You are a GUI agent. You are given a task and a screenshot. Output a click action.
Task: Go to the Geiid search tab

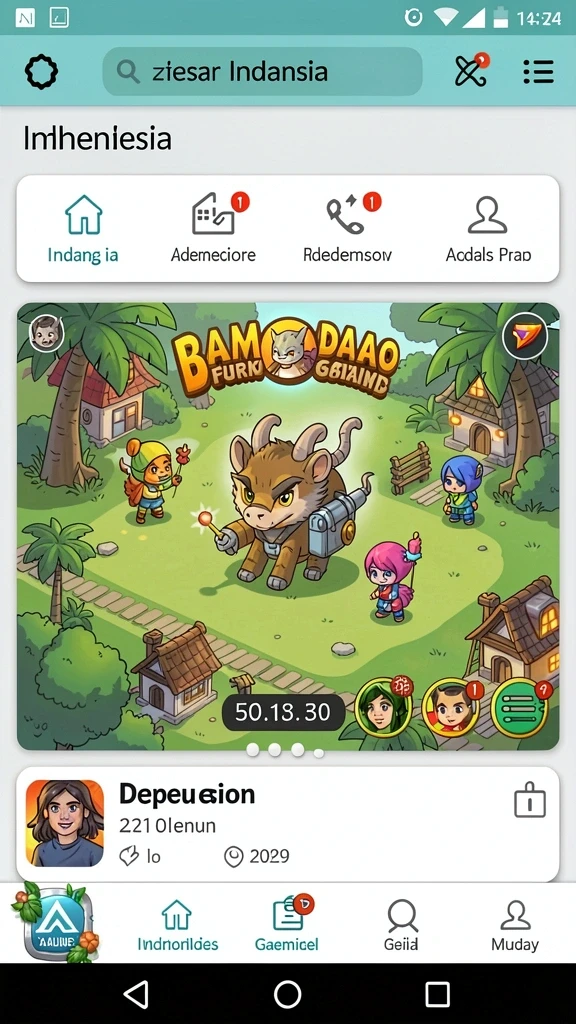(x=401, y=925)
